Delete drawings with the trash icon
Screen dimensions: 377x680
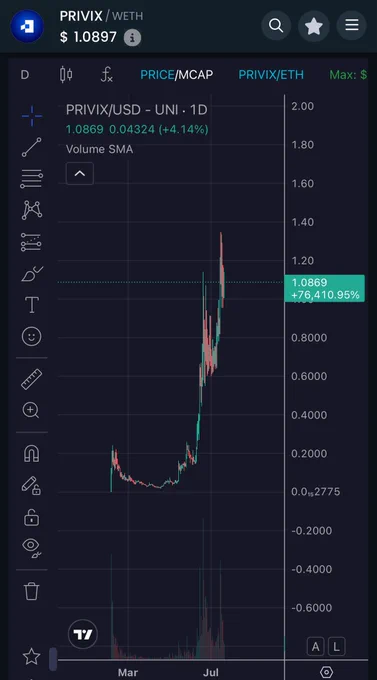pos(32,591)
